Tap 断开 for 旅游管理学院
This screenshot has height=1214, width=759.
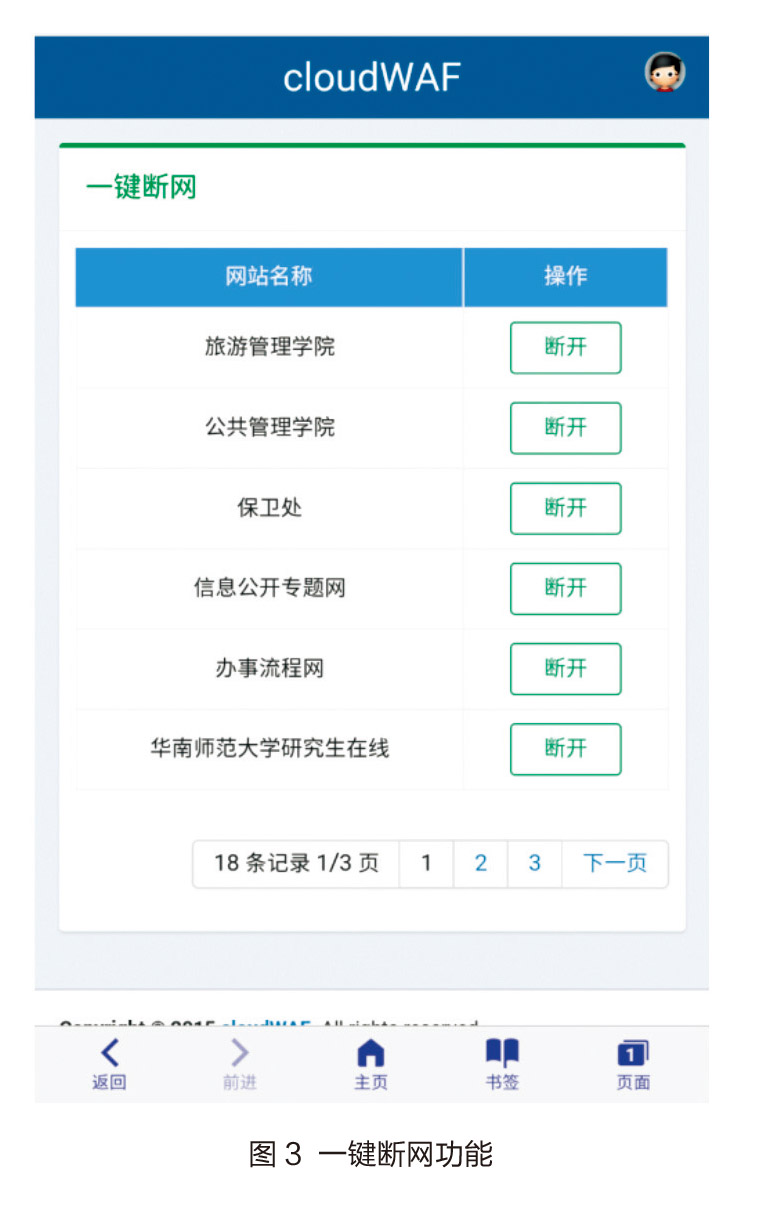565,348
